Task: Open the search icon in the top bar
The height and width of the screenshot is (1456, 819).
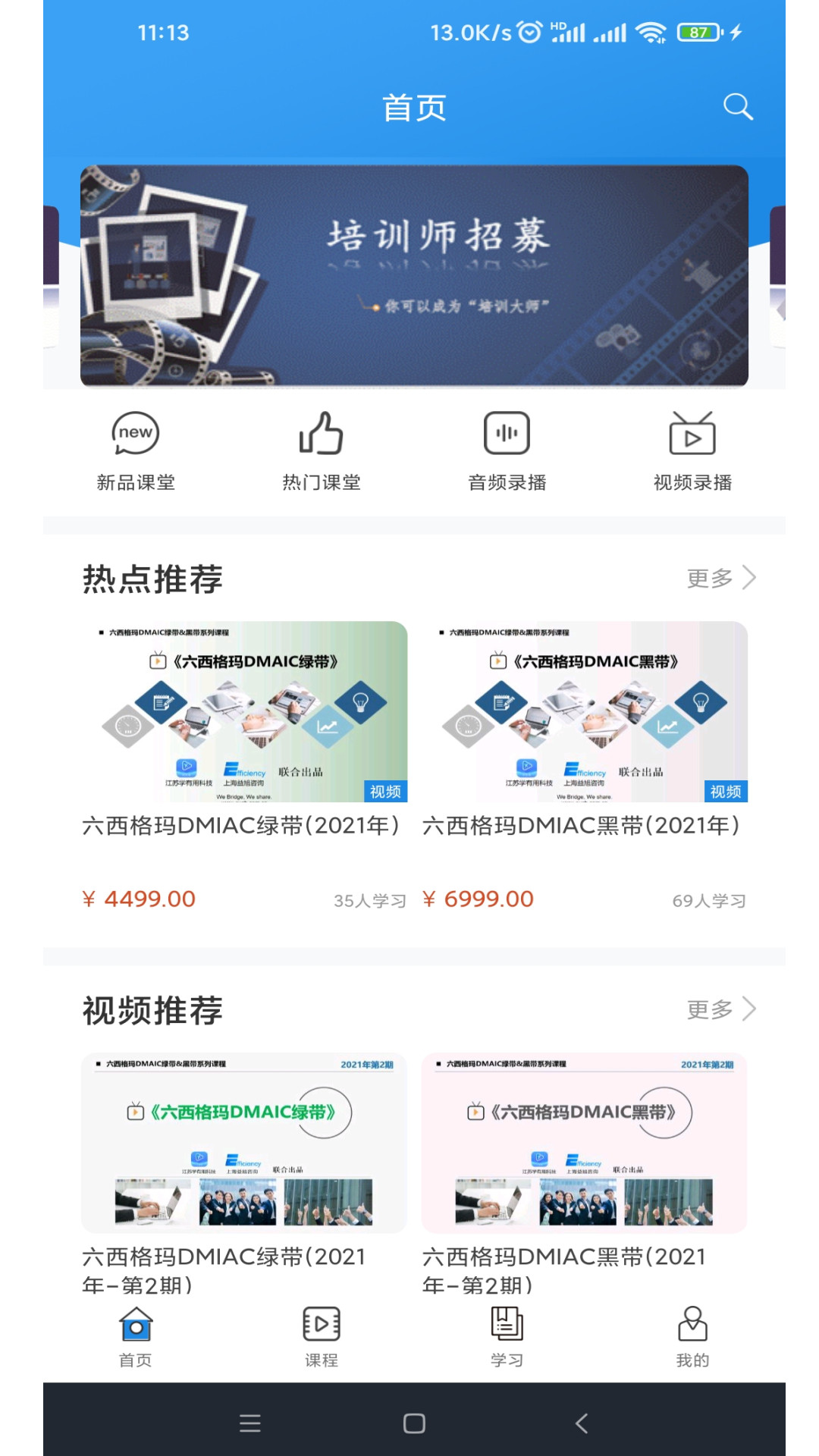Action: (x=738, y=107)
